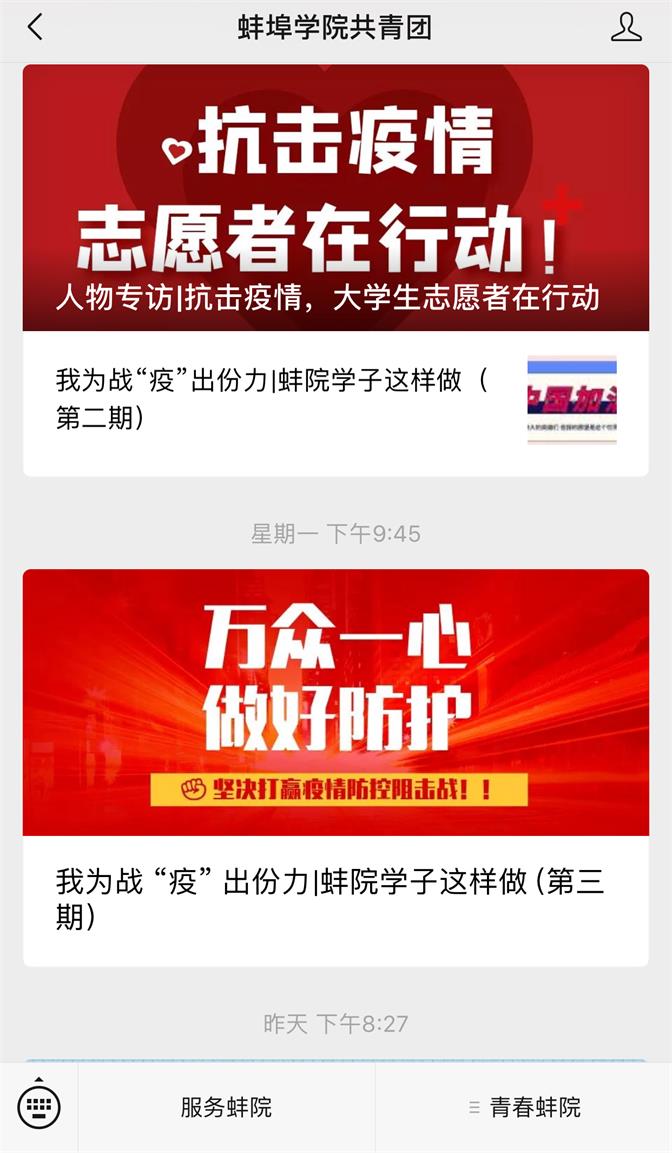Switch to keyboard input mode
The height and width of the screenshot is (1153, 672).
tap(39, 1106)
